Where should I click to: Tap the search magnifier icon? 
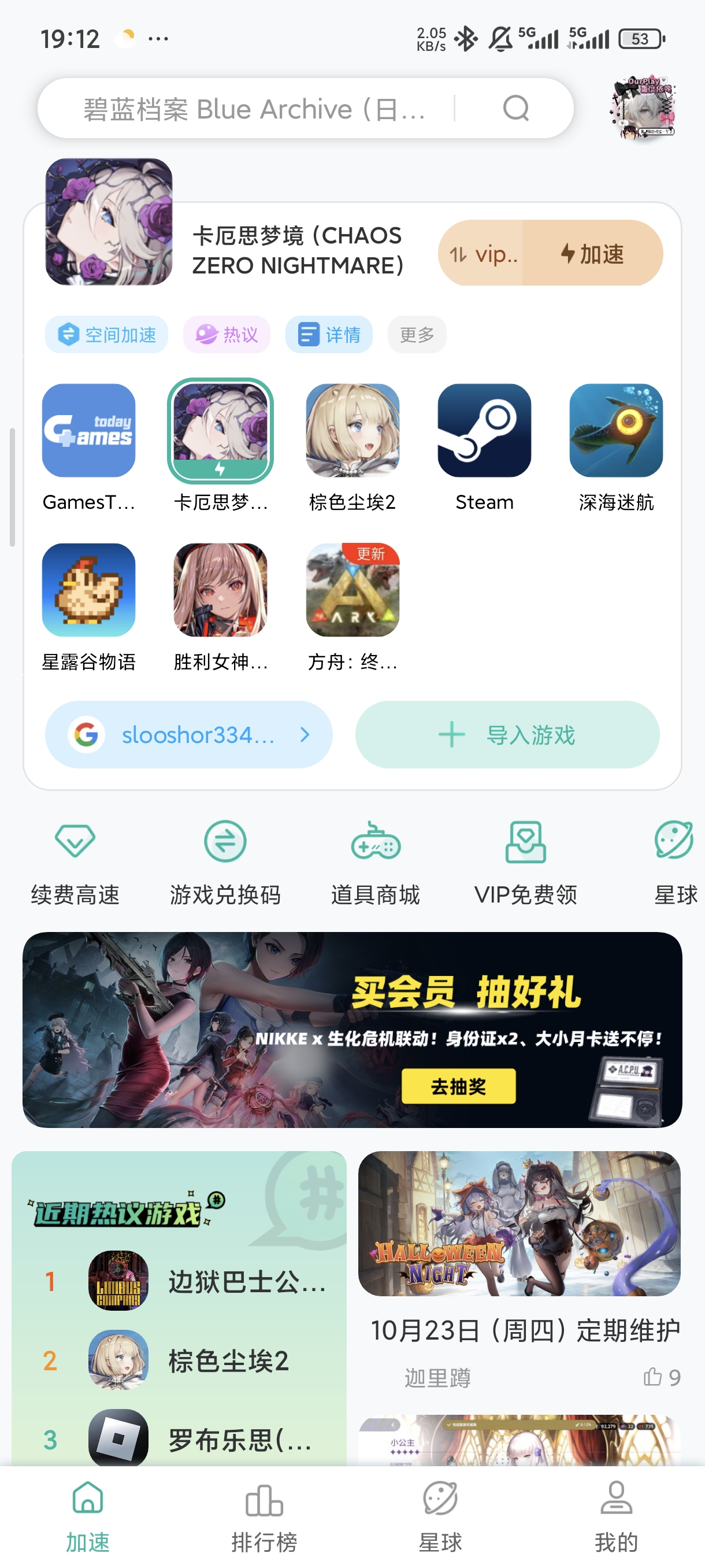tap(515, 109)
